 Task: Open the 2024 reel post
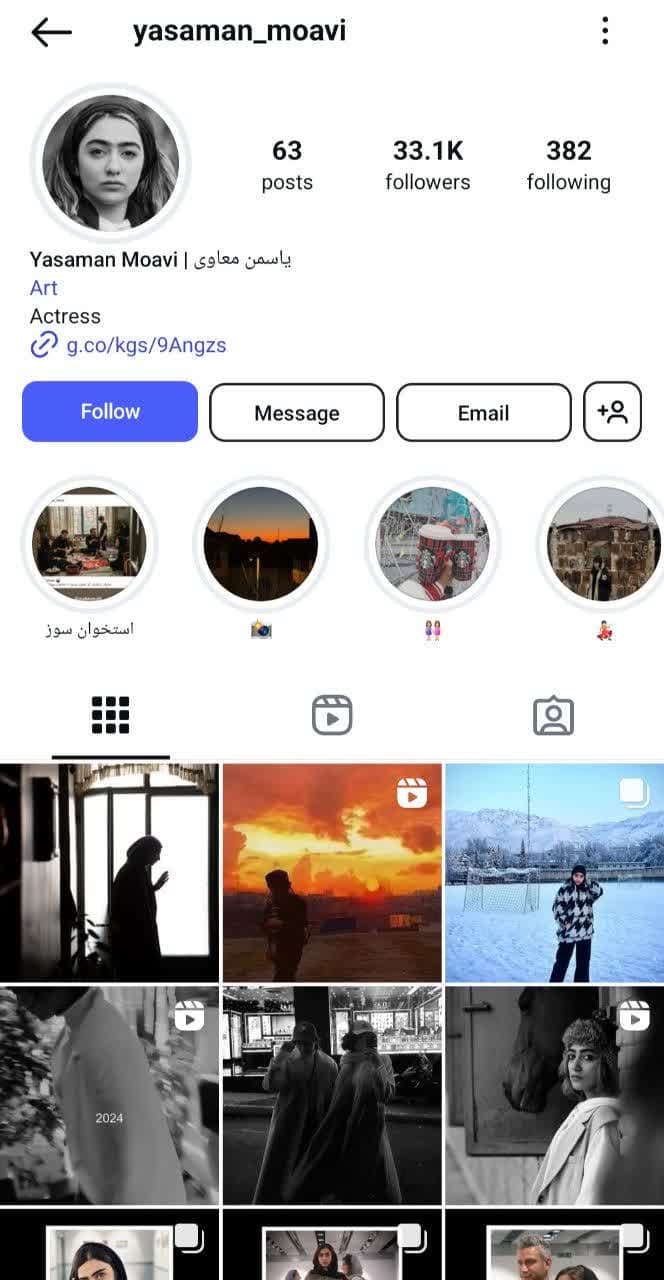pyautogui.click(x=109, y=1096)
